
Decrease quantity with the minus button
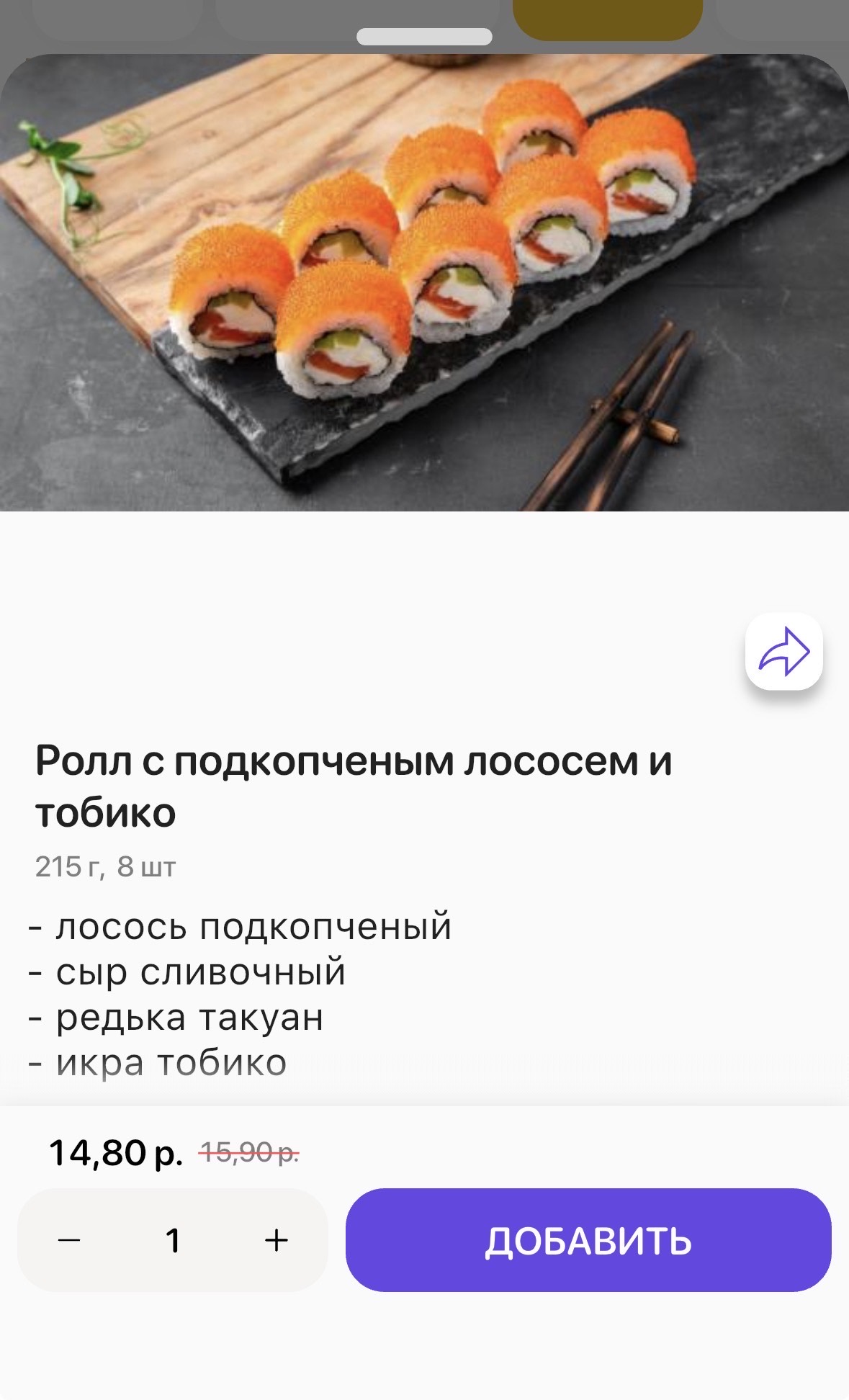click(69, 1240)
